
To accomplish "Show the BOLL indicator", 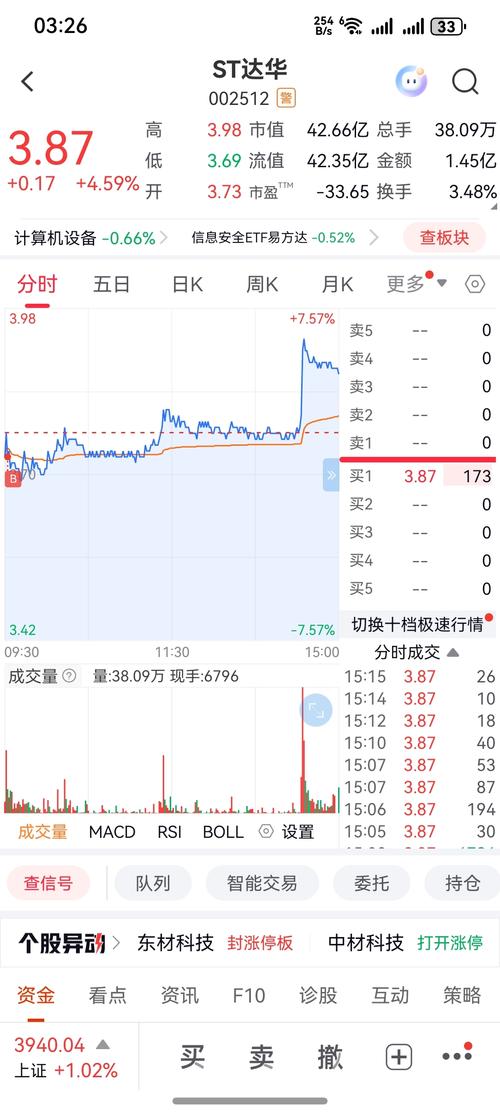I will click(223, 832).
